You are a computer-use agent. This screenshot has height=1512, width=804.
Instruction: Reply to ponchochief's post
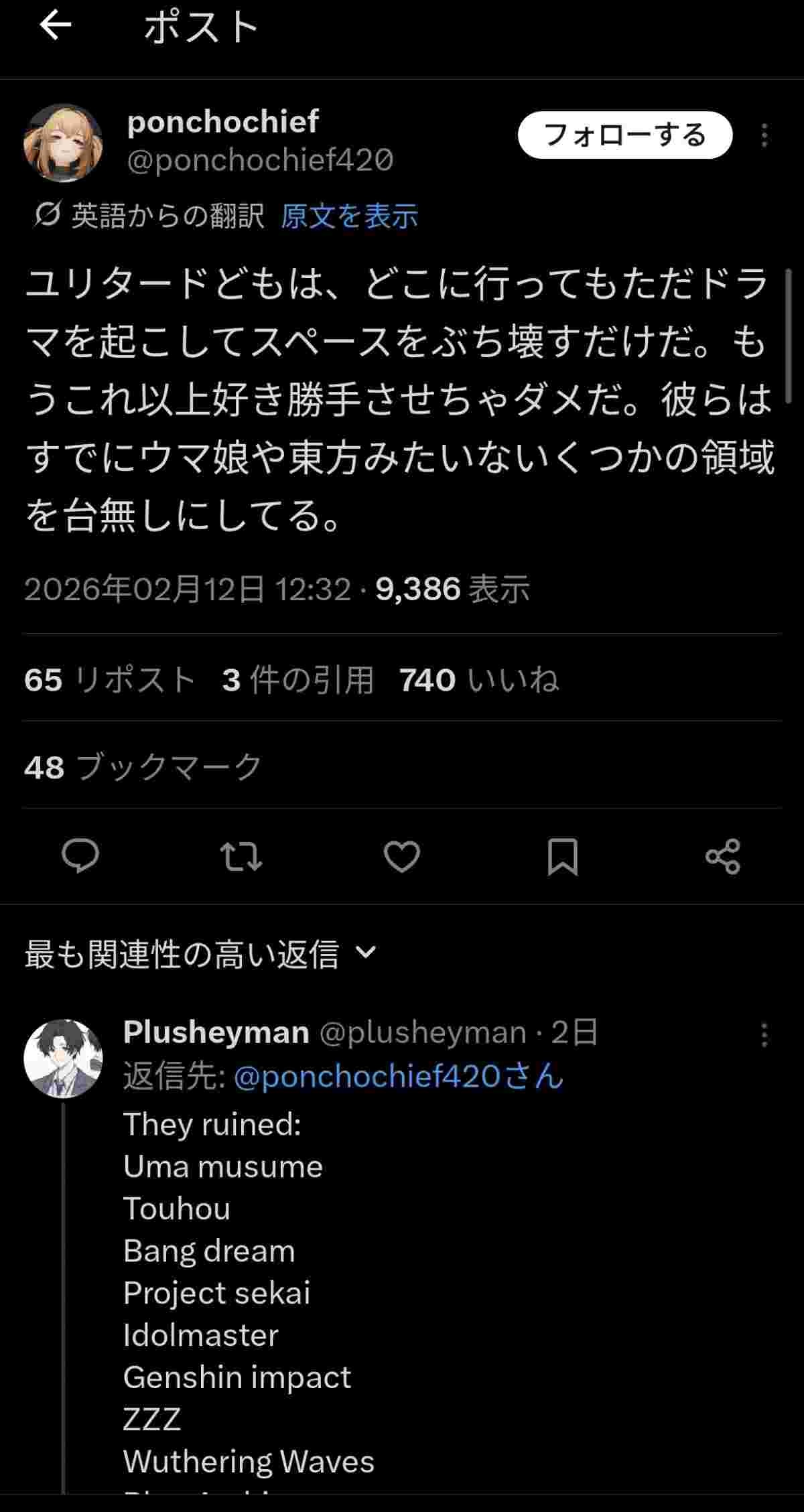tap(80, 856)
